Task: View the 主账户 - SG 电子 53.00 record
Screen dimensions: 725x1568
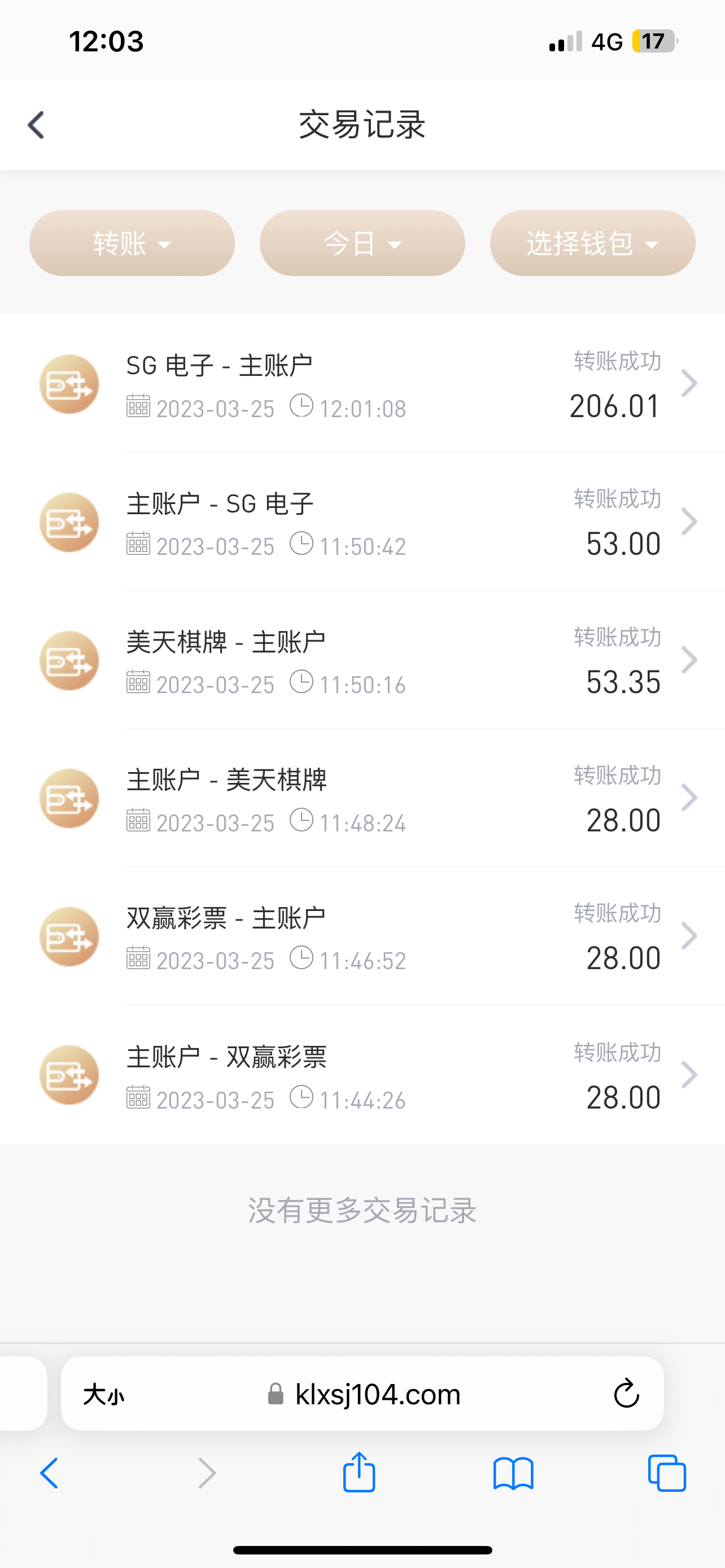Action: [390, 522]
